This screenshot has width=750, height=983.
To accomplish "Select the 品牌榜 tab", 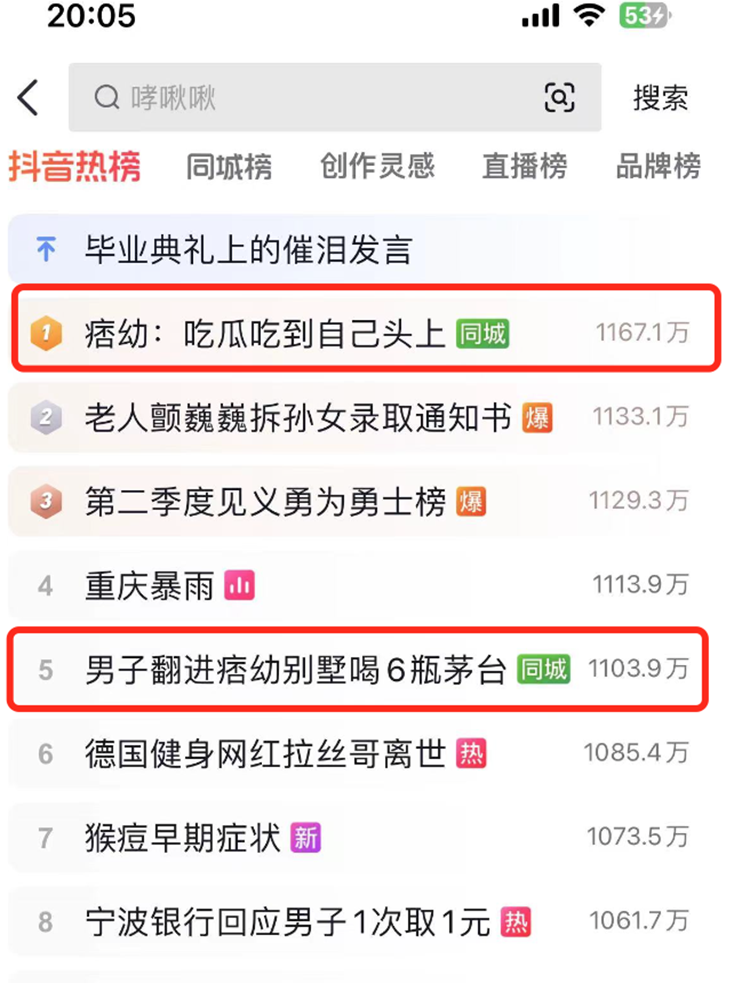I will coord(658,166).
